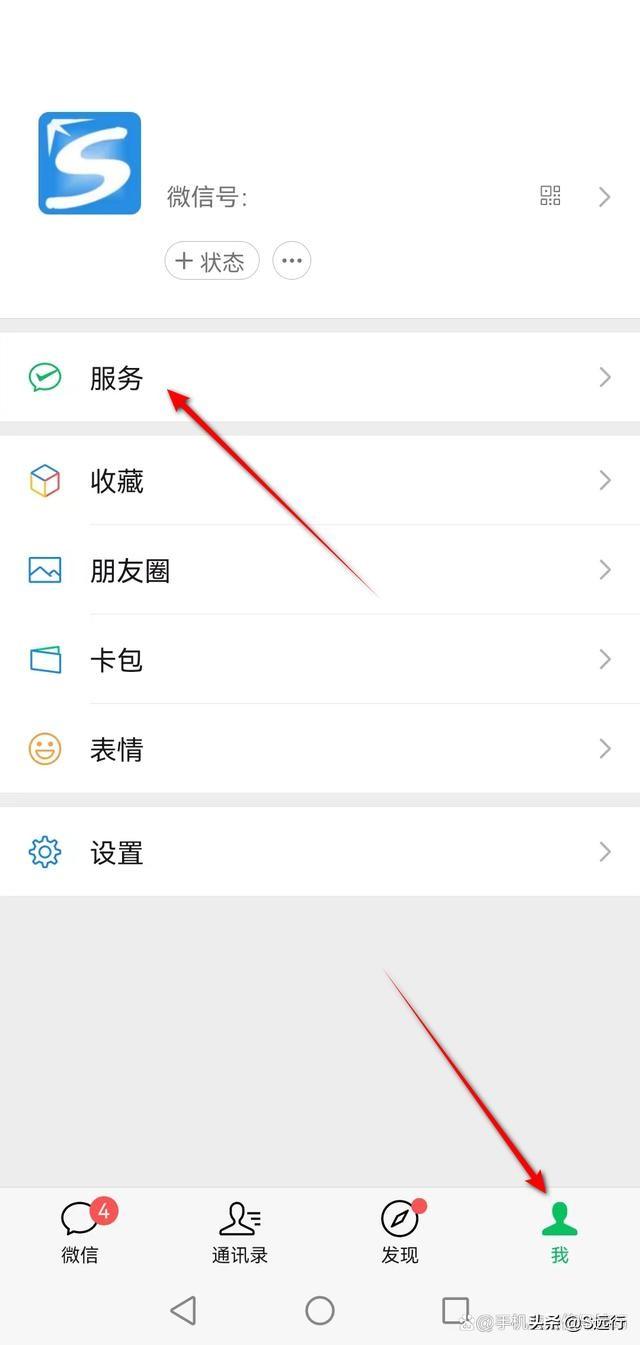Open the 服务 row
The width and height of the screenshot is (640, 1345).
(x=320, y=377)
